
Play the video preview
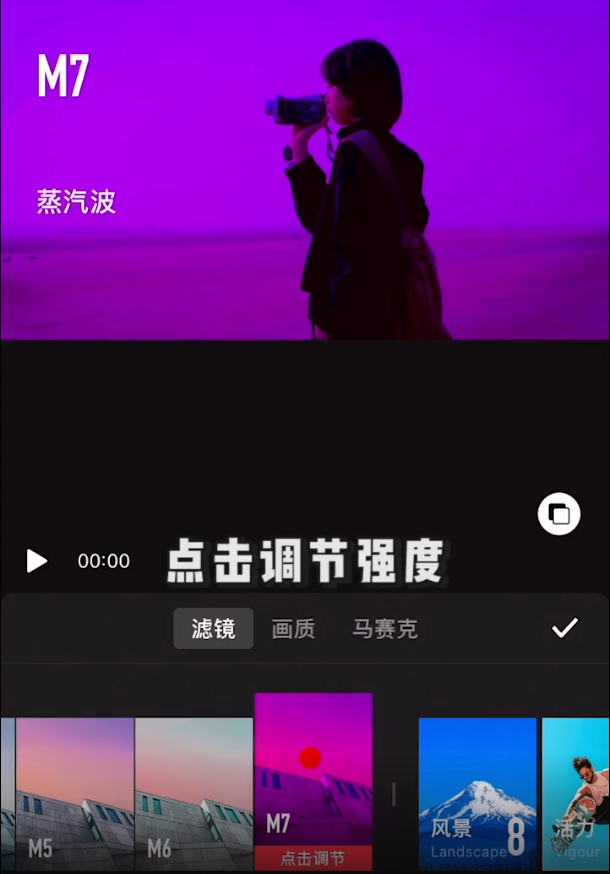(x=37, y=561)
